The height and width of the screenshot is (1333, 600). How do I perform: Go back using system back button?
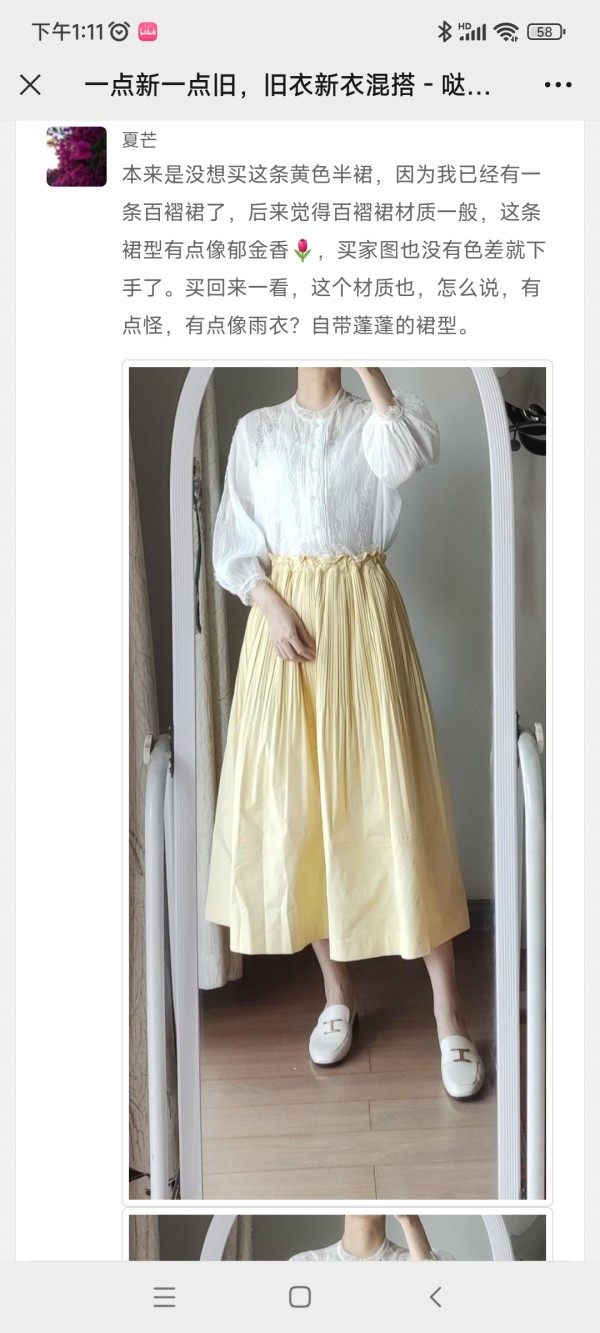coord(435,1297)
